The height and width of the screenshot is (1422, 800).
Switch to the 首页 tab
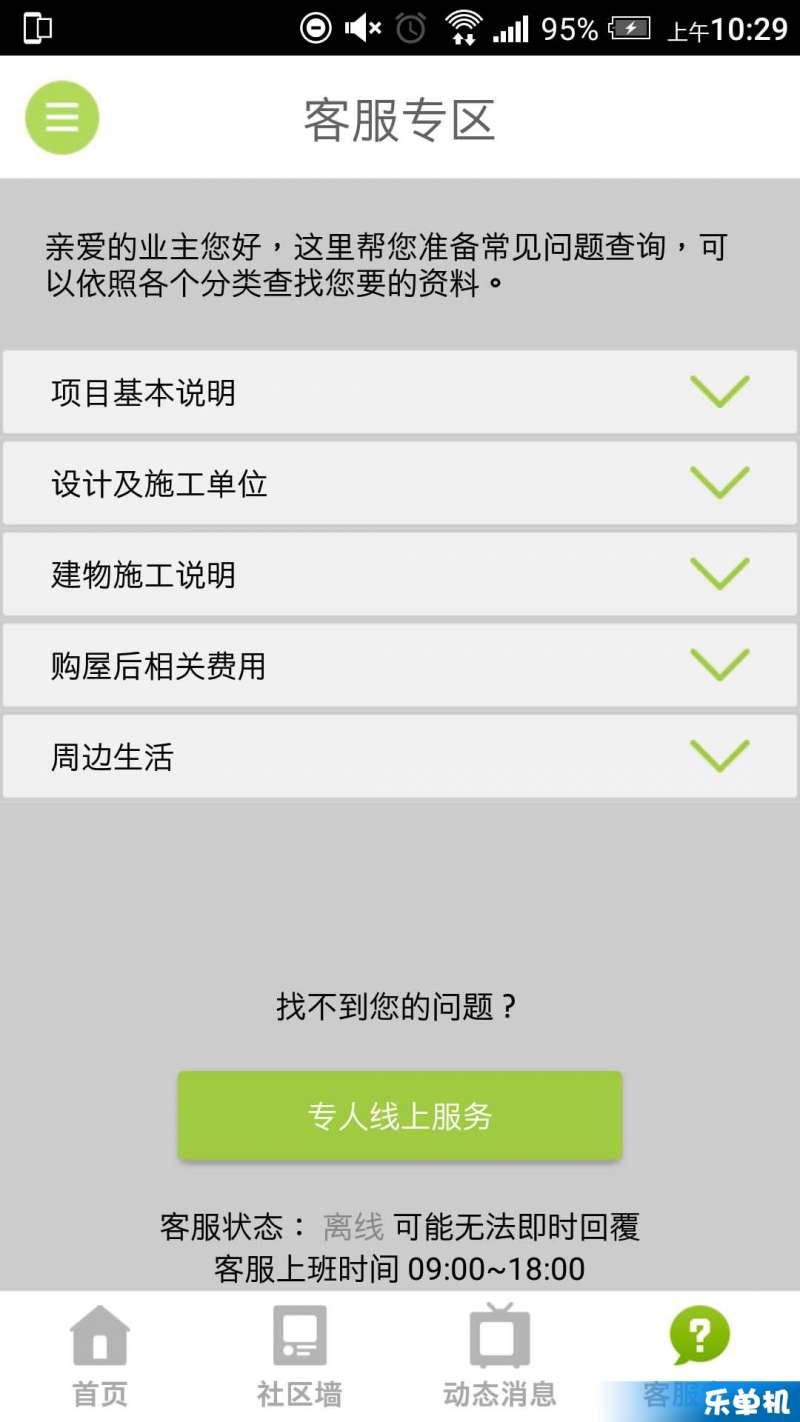pyautogui.click(x=100, y=1356)
